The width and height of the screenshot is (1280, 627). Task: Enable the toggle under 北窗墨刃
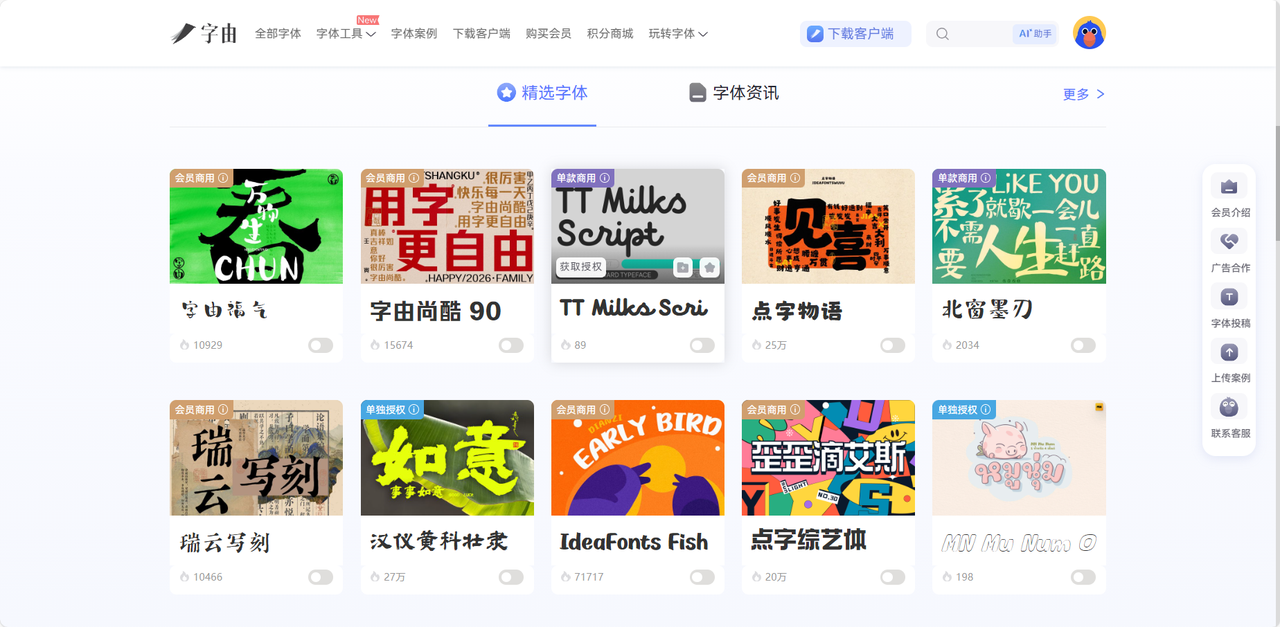(x=1083, y=345)
